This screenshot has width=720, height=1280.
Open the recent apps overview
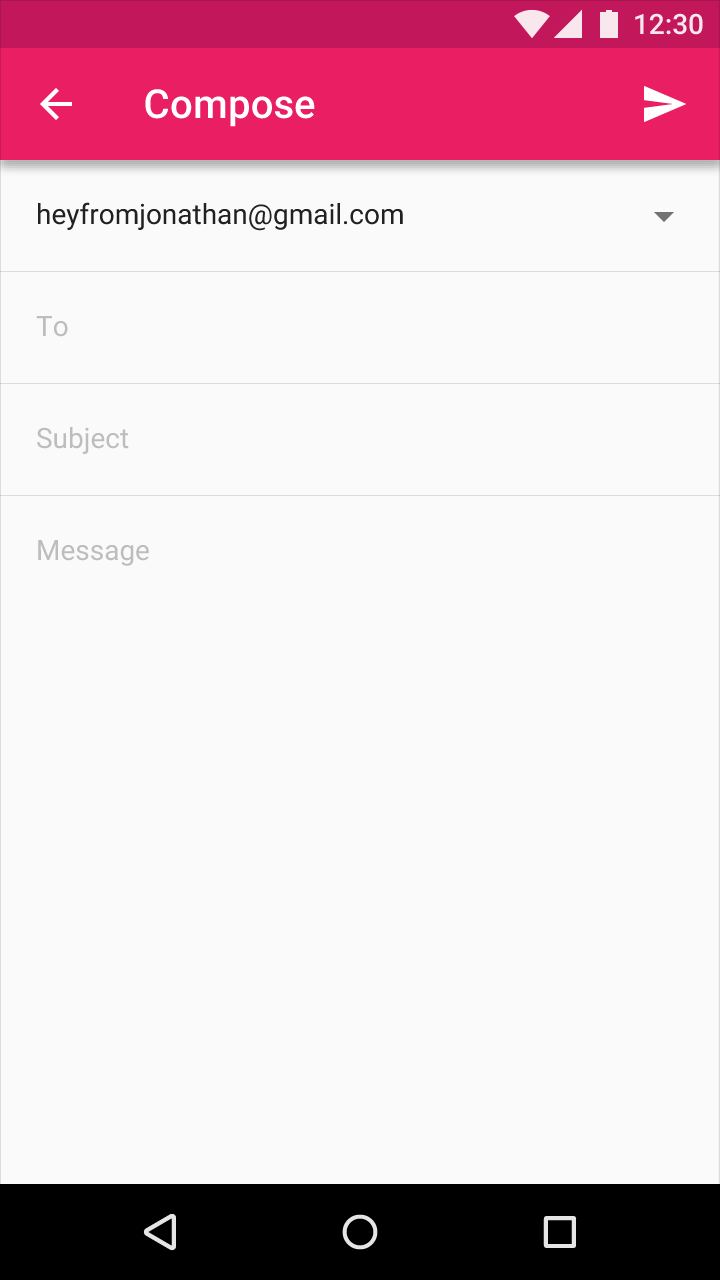[x=560, y=1232]
